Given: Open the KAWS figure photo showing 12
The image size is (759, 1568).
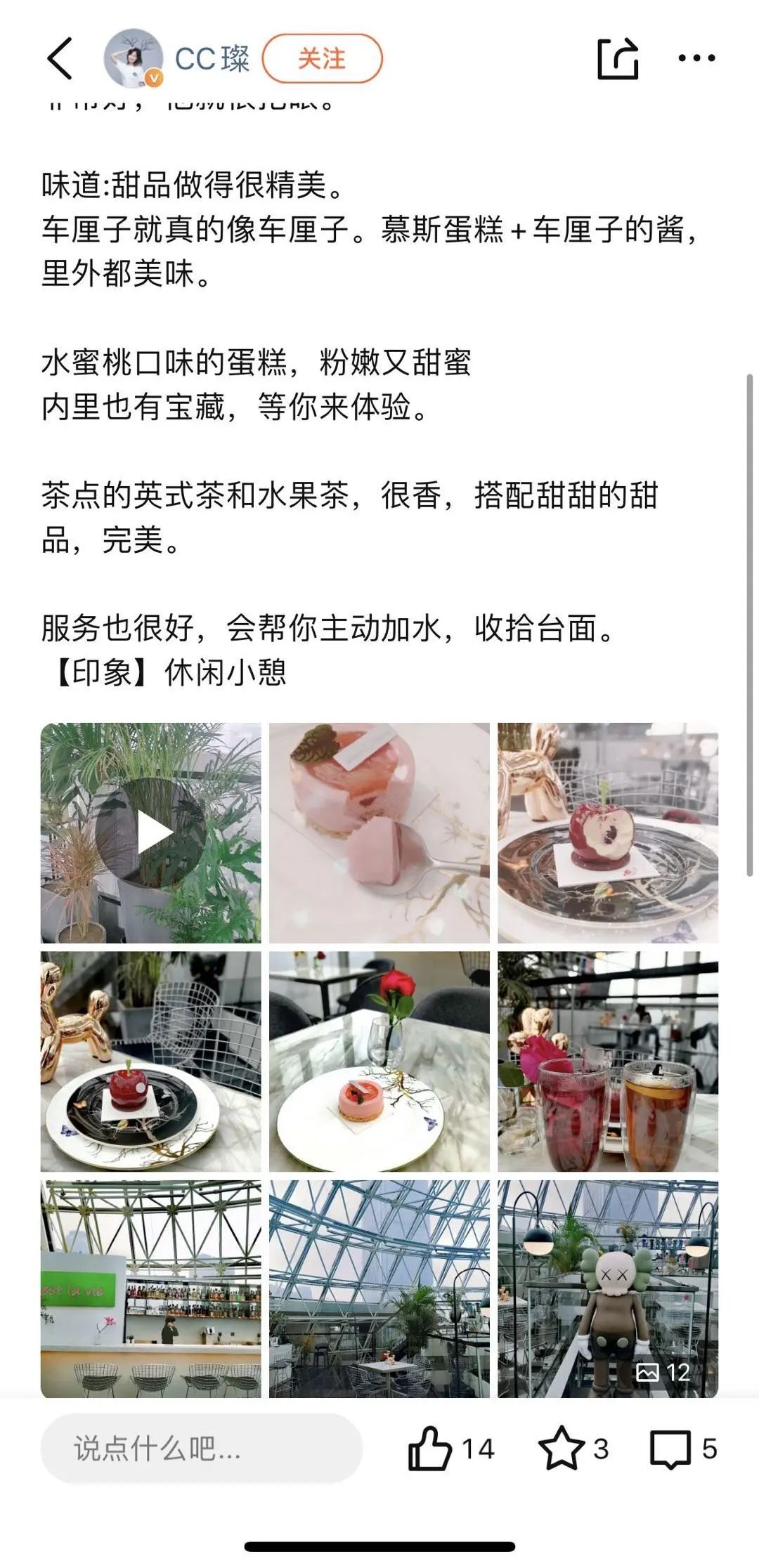Looking at the screenshot, I should point(608,1289).
